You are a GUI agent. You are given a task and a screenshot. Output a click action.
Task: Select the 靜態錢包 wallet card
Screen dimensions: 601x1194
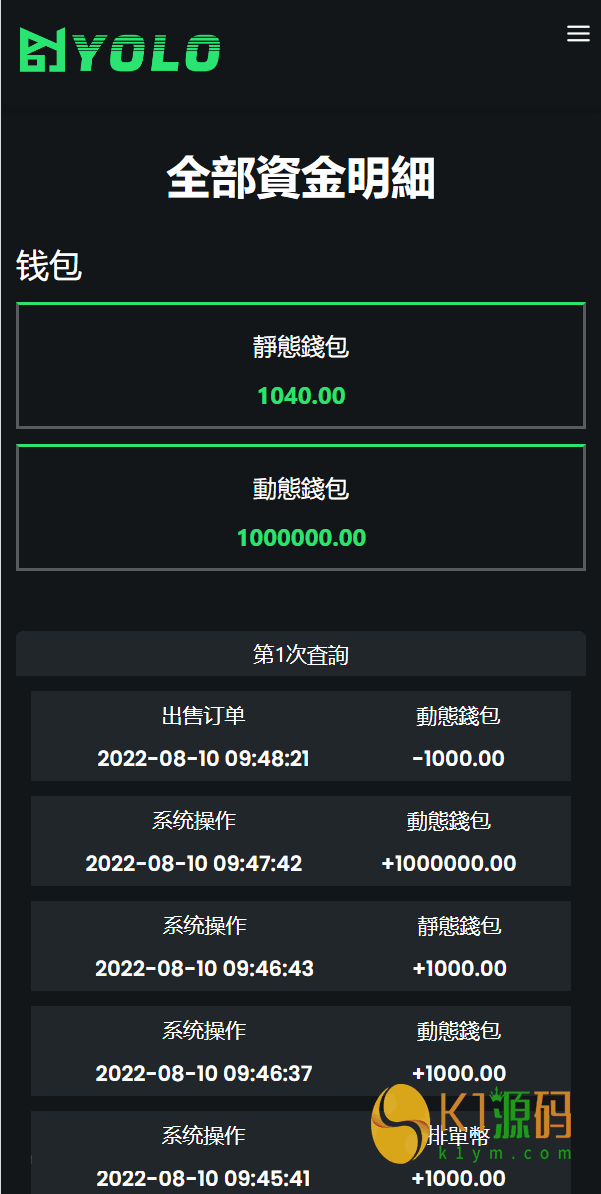(300, 367)
